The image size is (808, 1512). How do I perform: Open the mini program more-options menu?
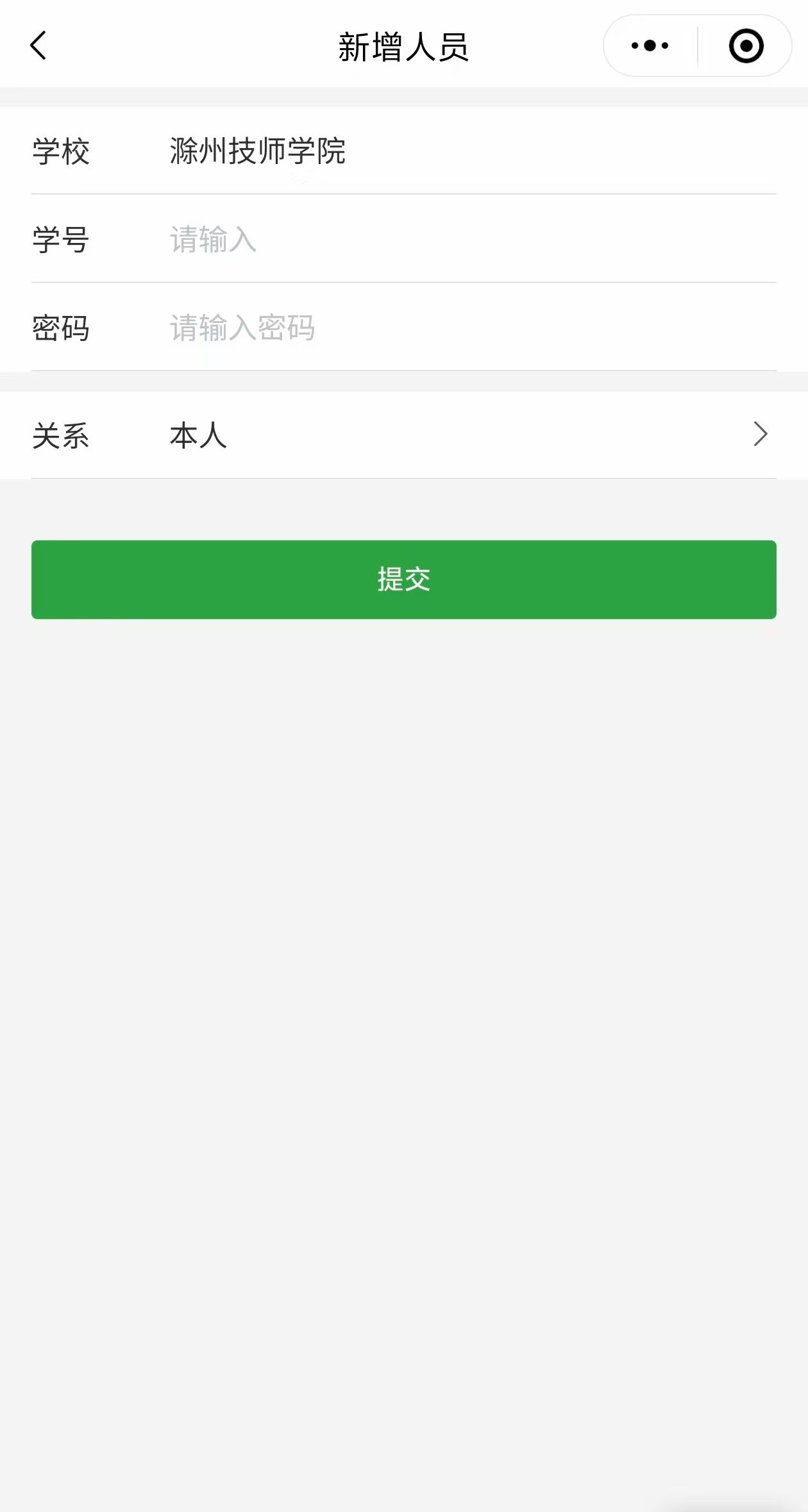pyautogui.click(x=650, y=46)
